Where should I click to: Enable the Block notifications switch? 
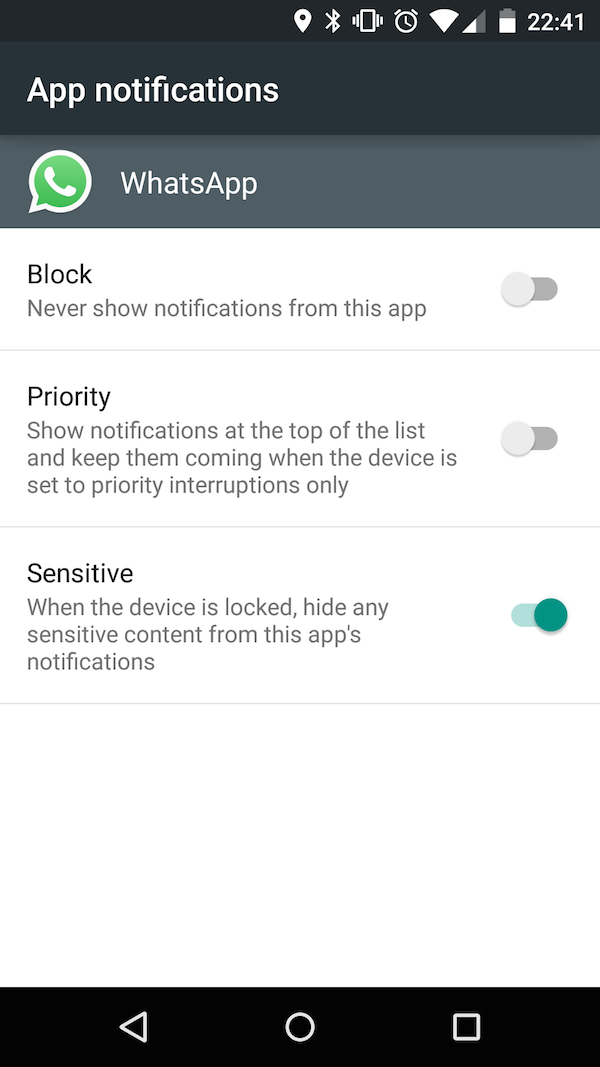coord(530,290)
